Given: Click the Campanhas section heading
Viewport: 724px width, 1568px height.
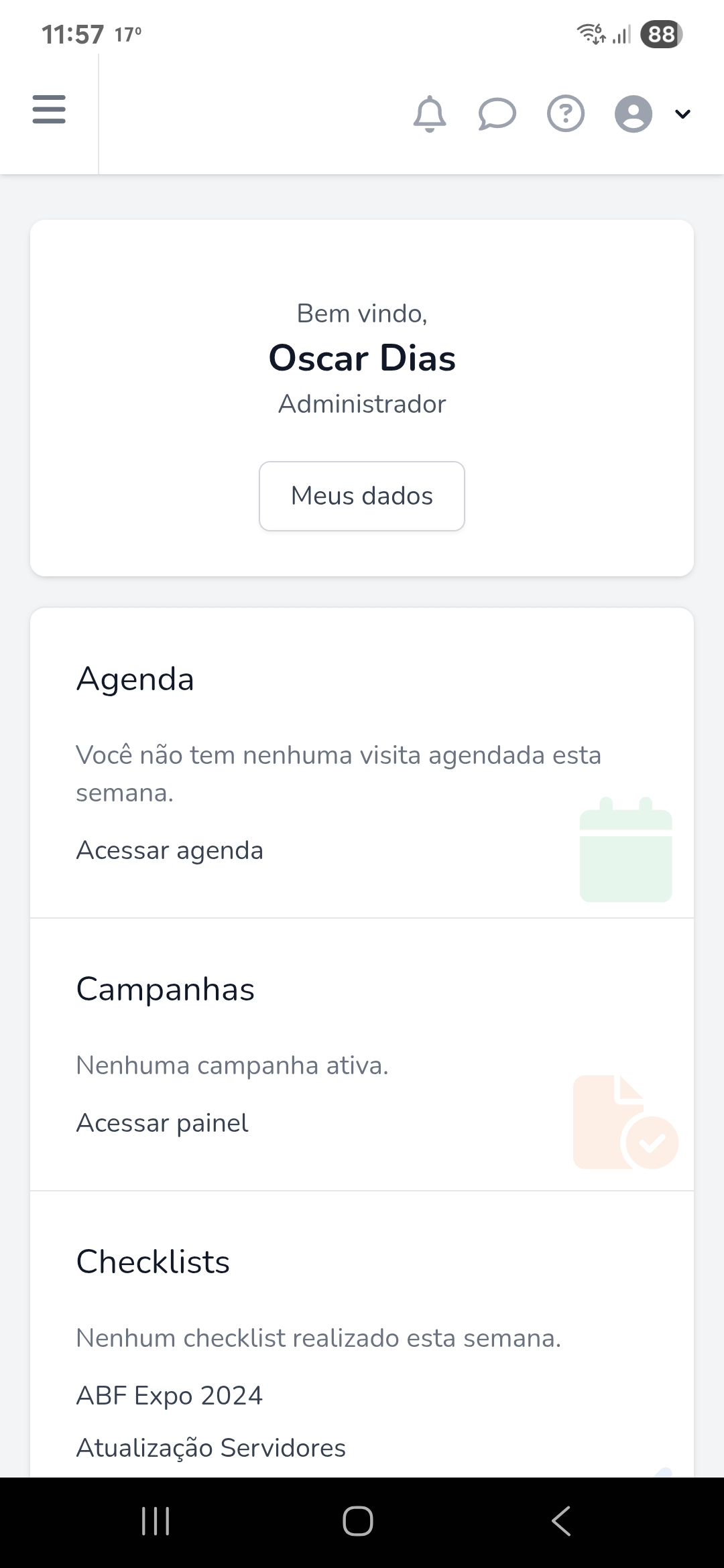Looking at the screenshot, I should [166, 989].
